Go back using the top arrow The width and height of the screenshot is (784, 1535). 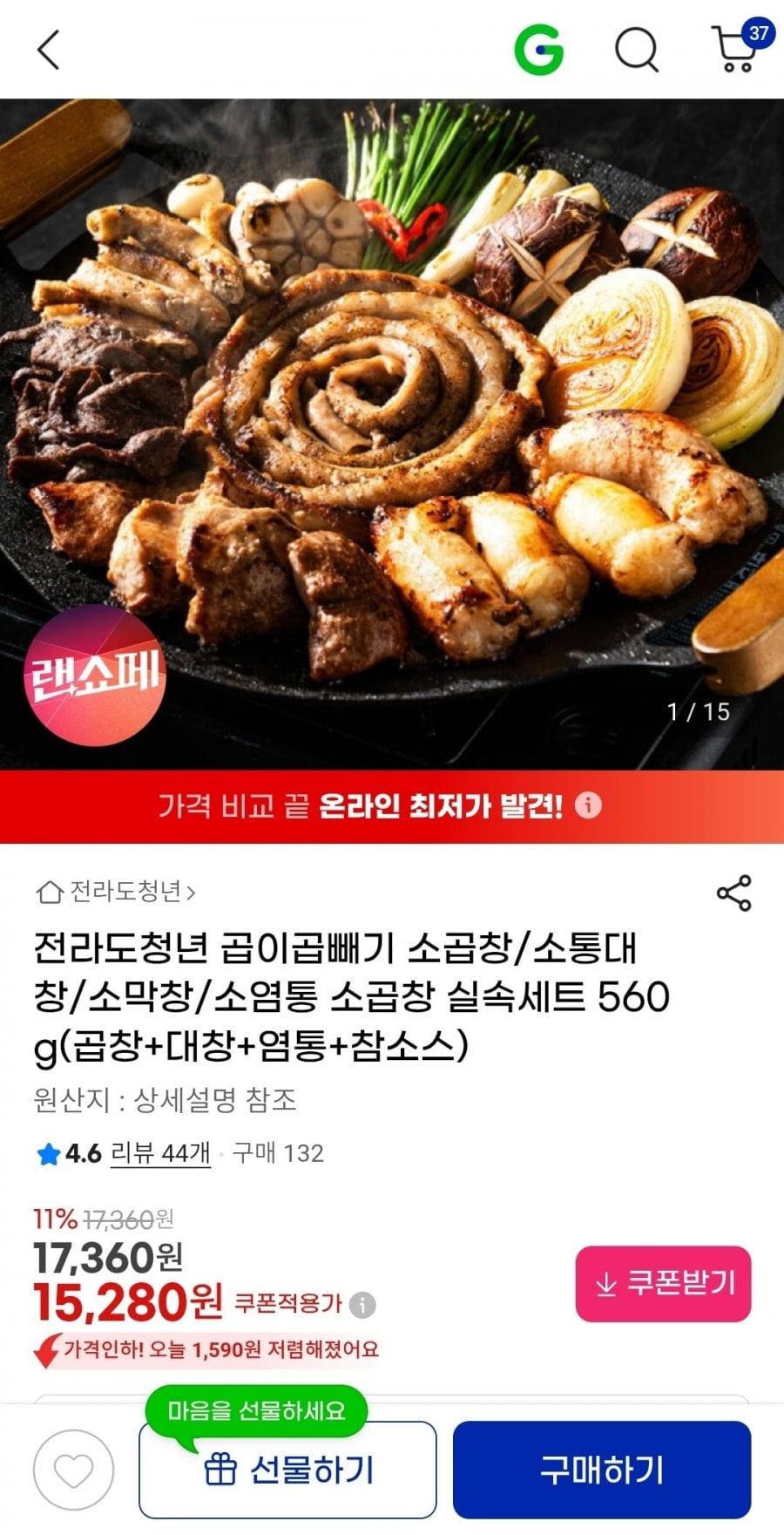[49, 50]
